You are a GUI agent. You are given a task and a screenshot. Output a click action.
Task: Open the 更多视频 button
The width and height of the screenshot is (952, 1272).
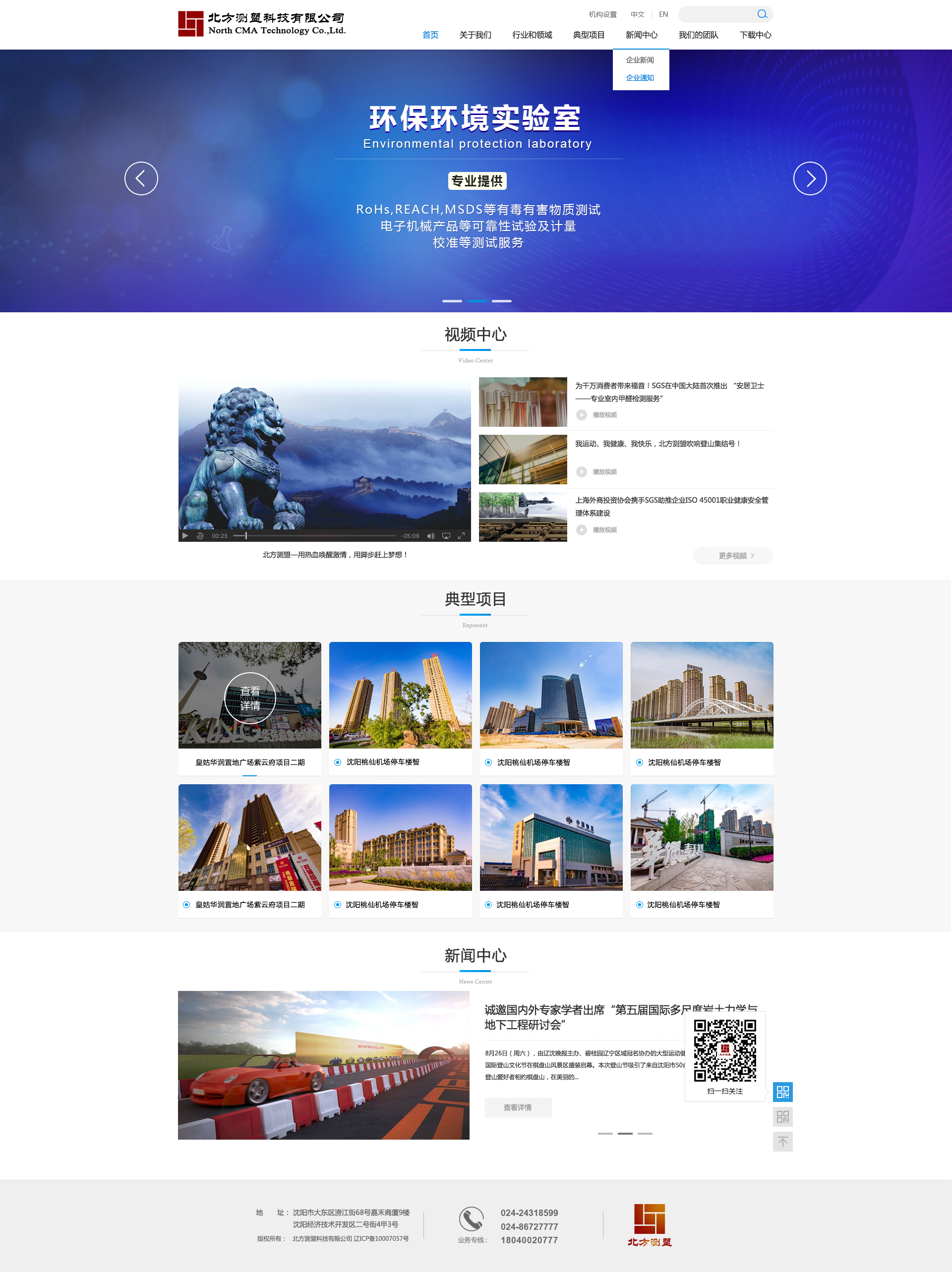(x=732, y=556)
